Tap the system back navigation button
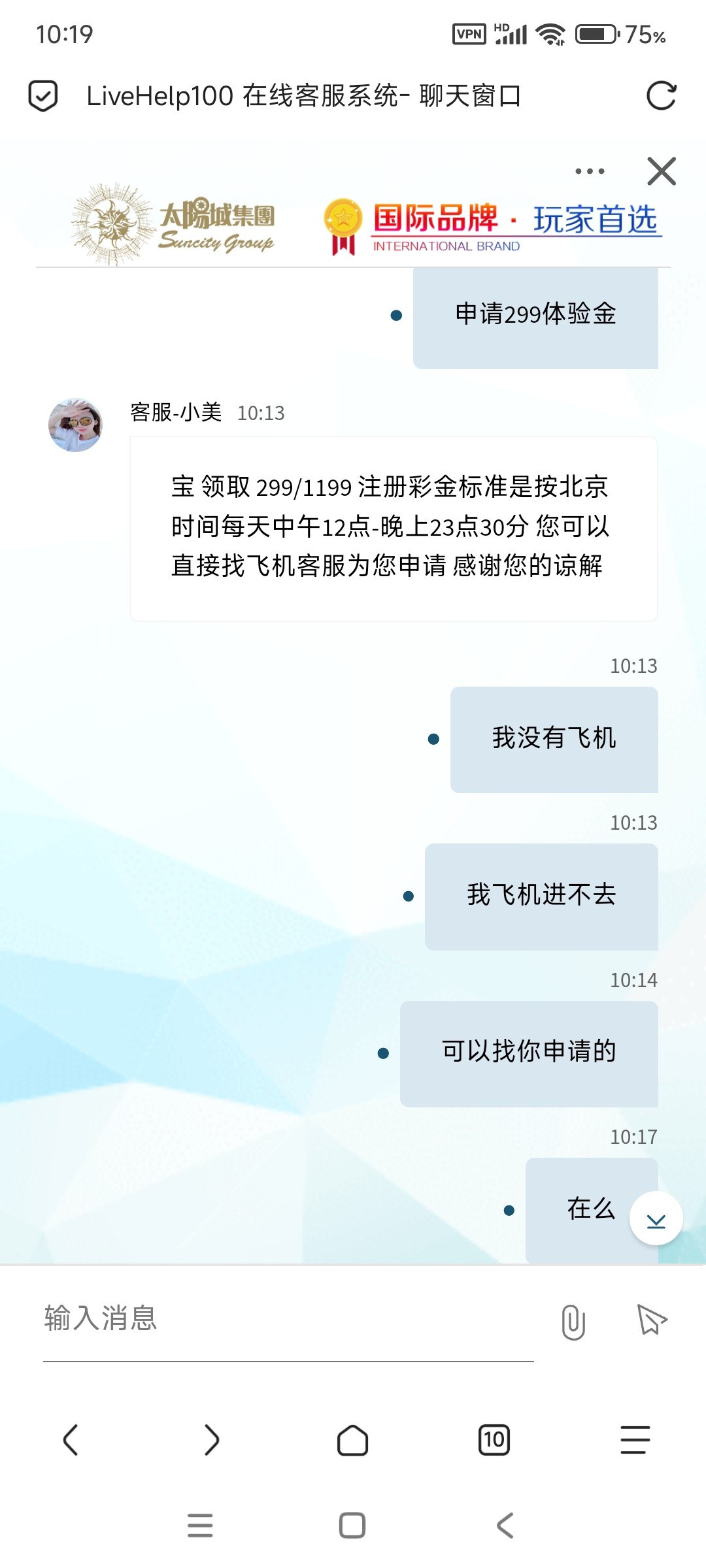Viewport: 706px width, 1568px height. pos(505,1526)
